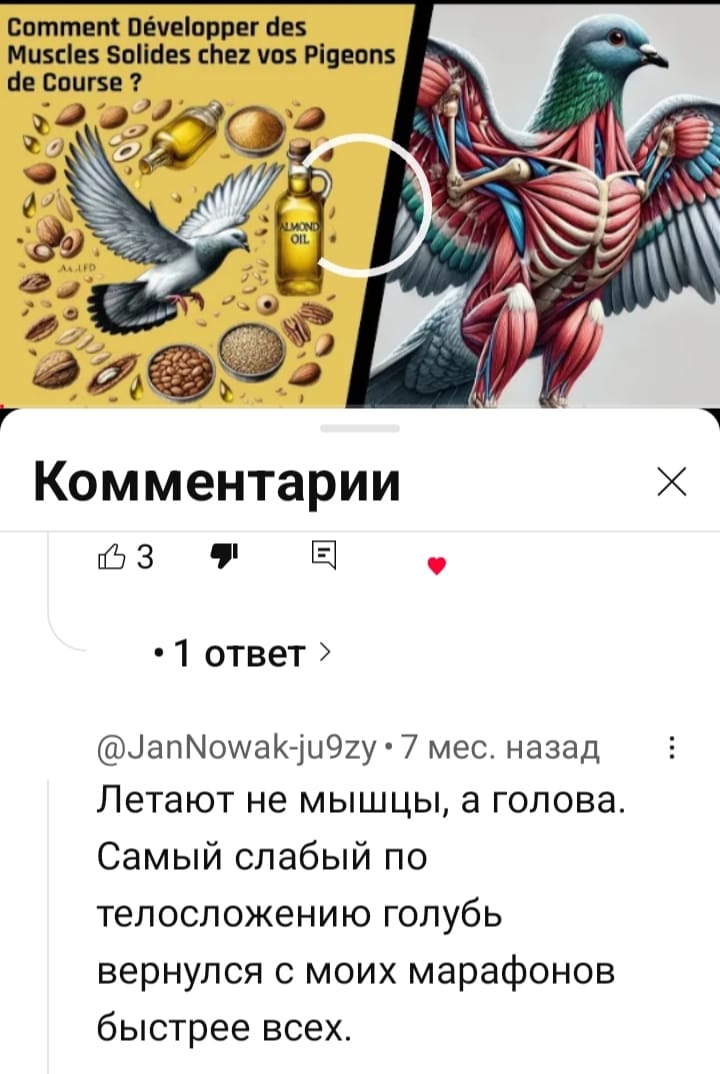Tap the comments sheet drag handle

click(360, 428)
